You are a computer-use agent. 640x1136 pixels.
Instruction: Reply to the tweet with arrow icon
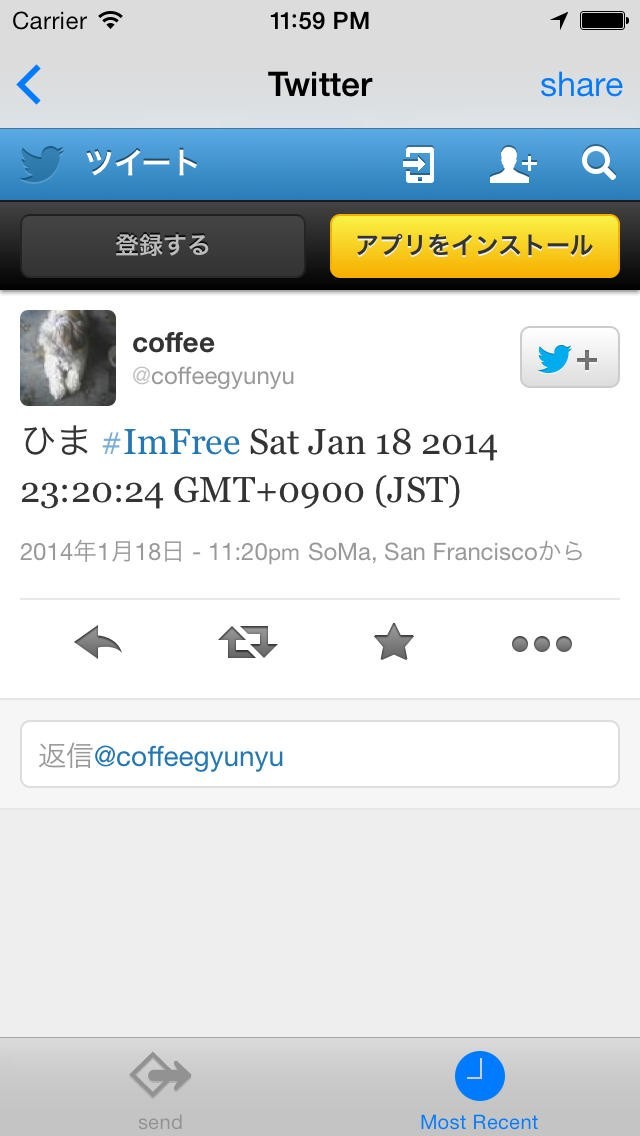(x=98, y=643)
